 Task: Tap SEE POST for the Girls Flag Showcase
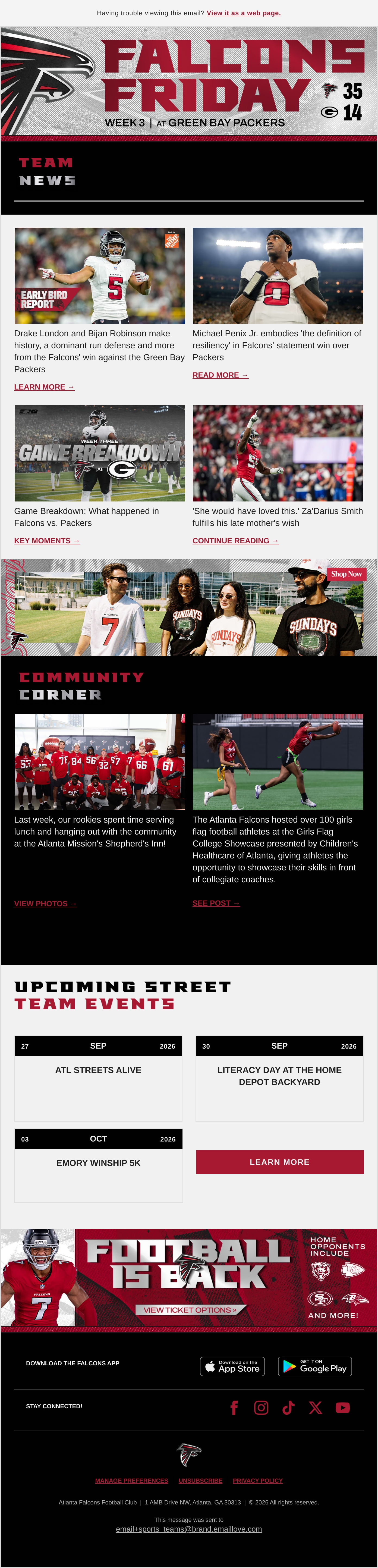[216, 903]
